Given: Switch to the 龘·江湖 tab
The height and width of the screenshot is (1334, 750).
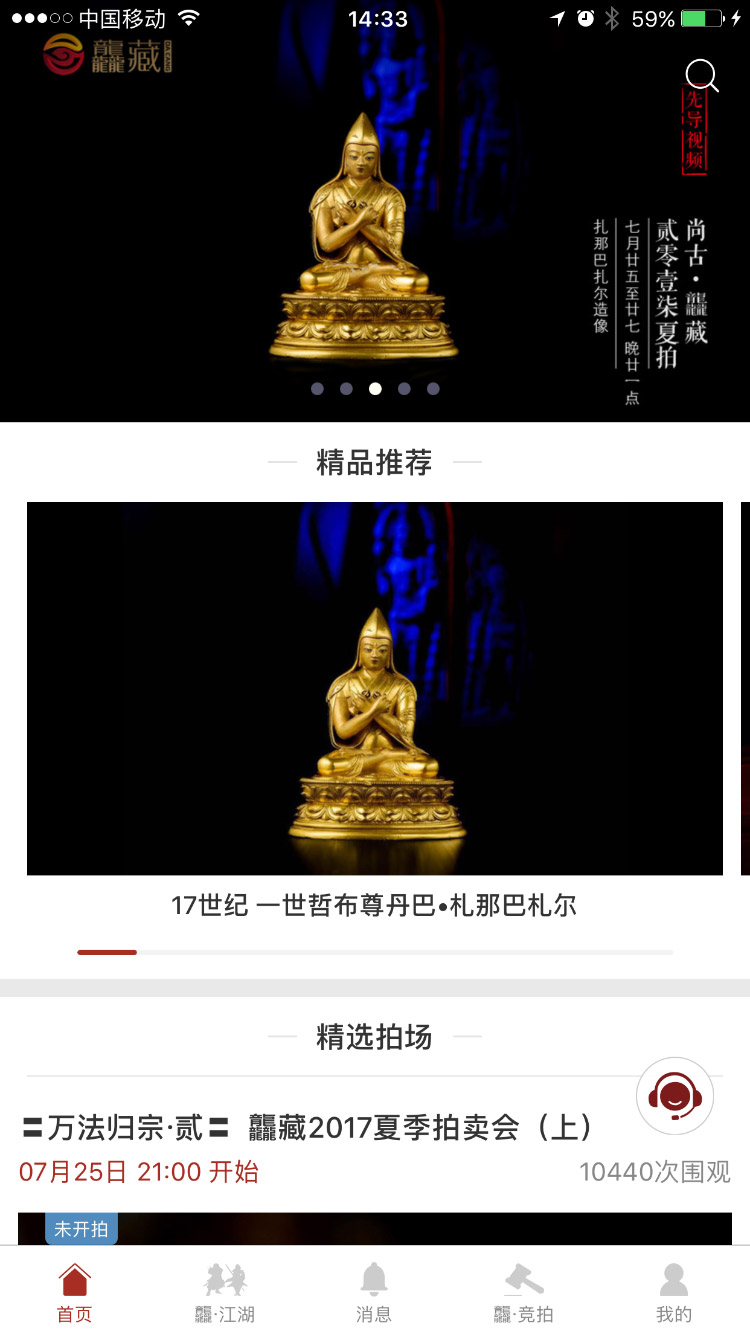Looking at the screenshot, I should 225,1292.
